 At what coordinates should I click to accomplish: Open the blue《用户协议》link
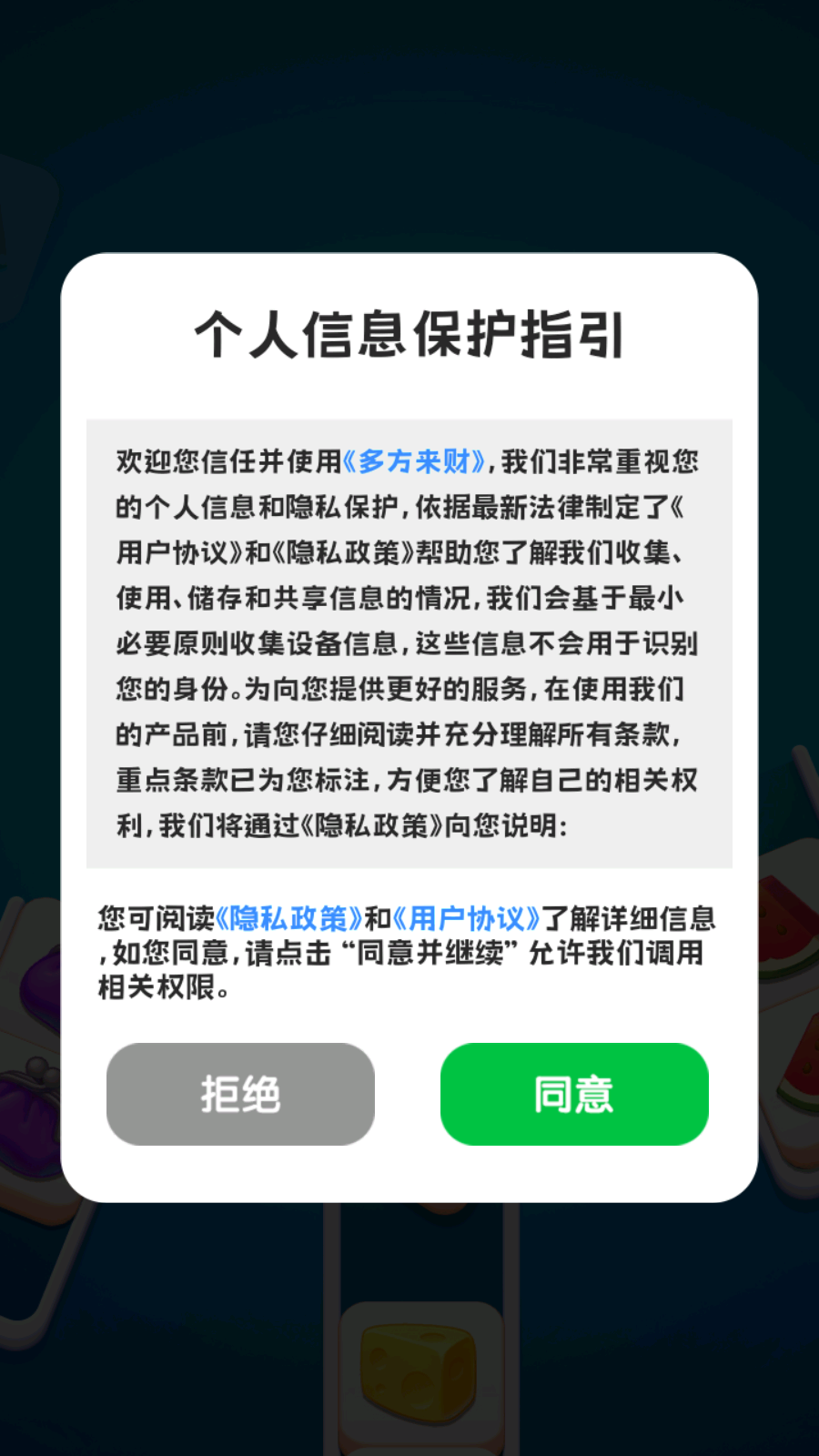click(467, 918)
